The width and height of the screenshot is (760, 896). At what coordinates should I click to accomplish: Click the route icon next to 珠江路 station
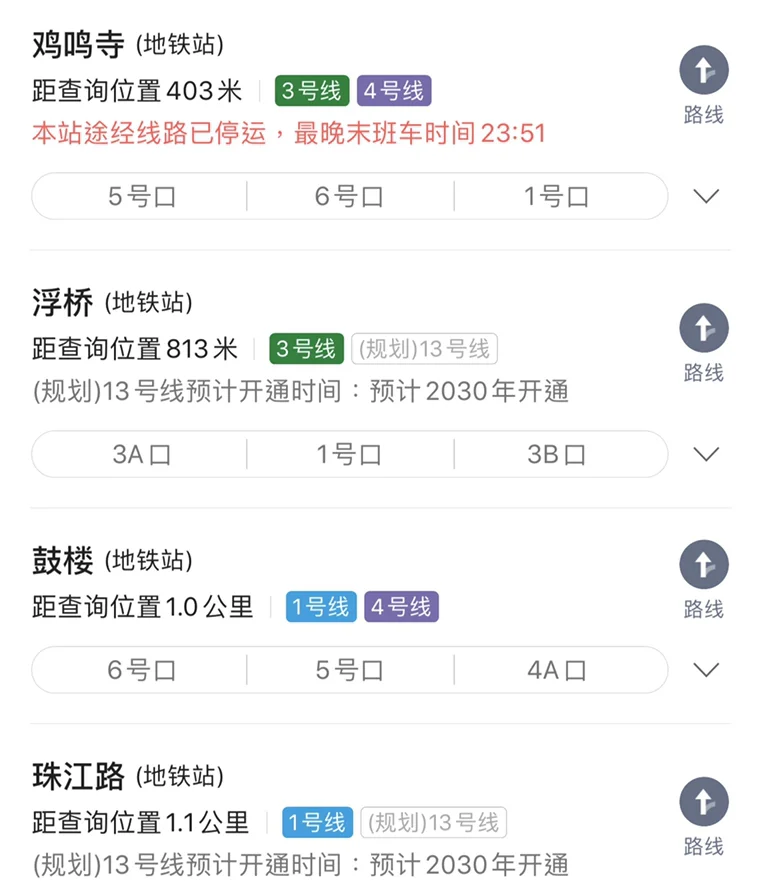pyautogui.click(x=704, y=800)
